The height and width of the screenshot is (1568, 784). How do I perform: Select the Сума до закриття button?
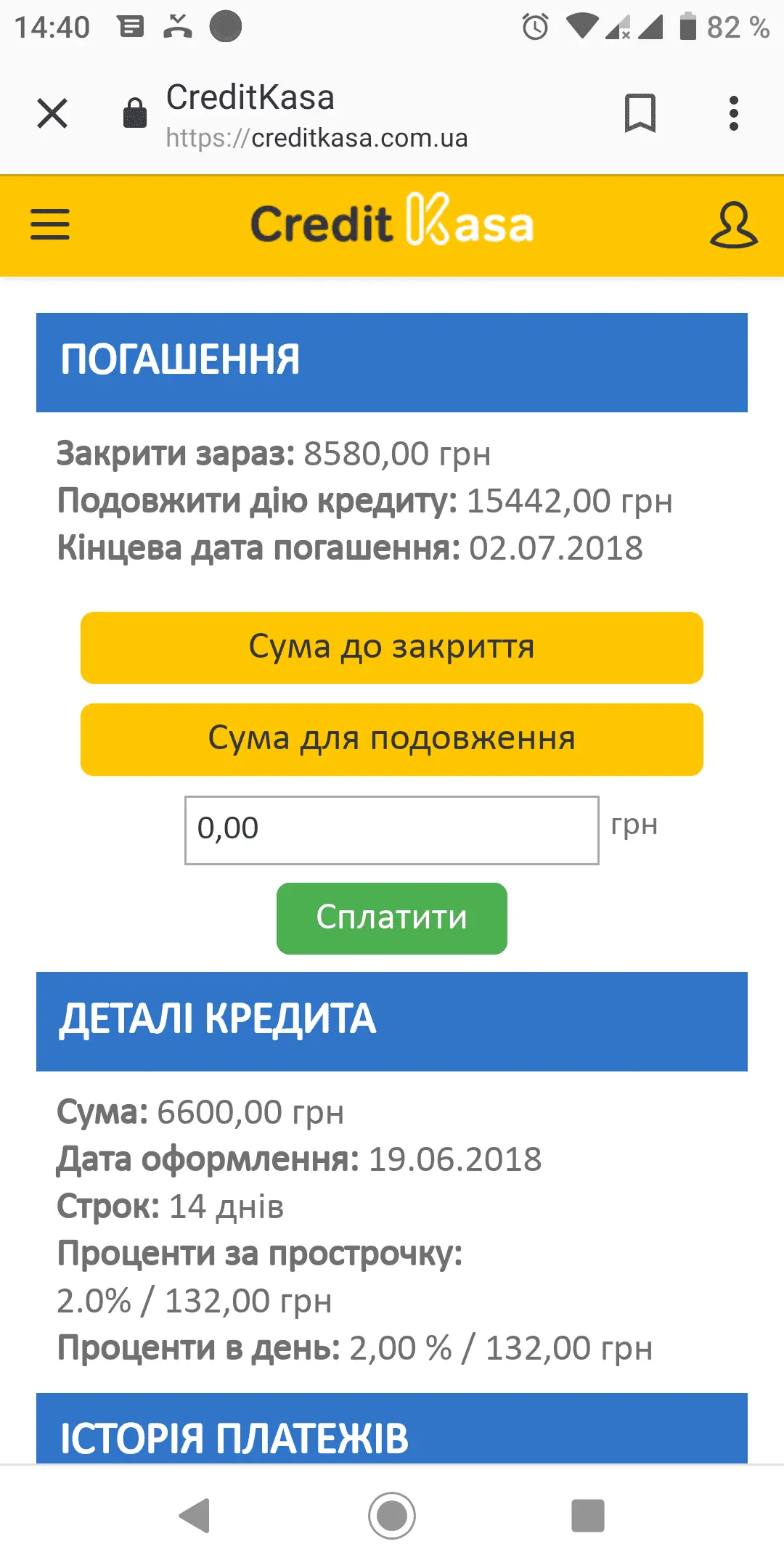(x=392, y=648)
